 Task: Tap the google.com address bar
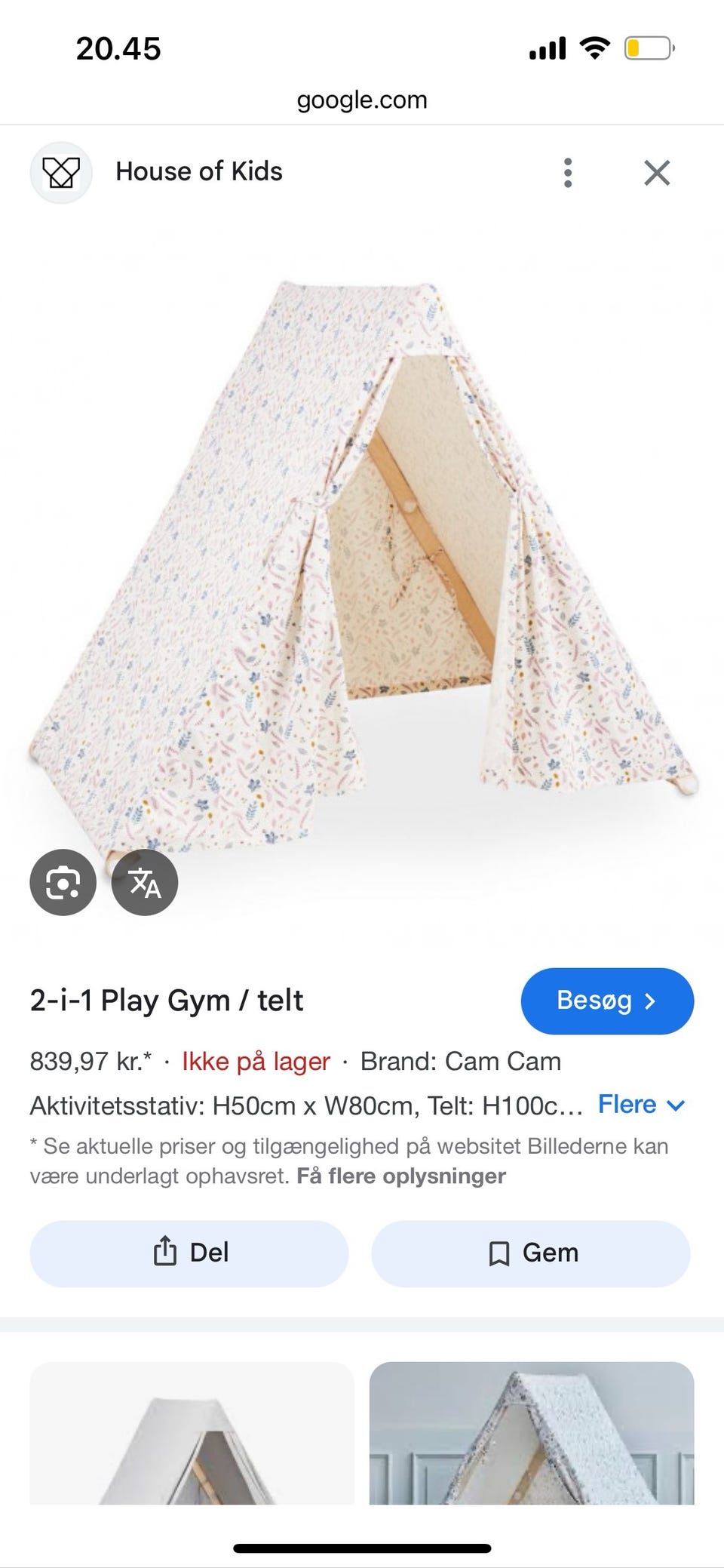tap(362, 100)
